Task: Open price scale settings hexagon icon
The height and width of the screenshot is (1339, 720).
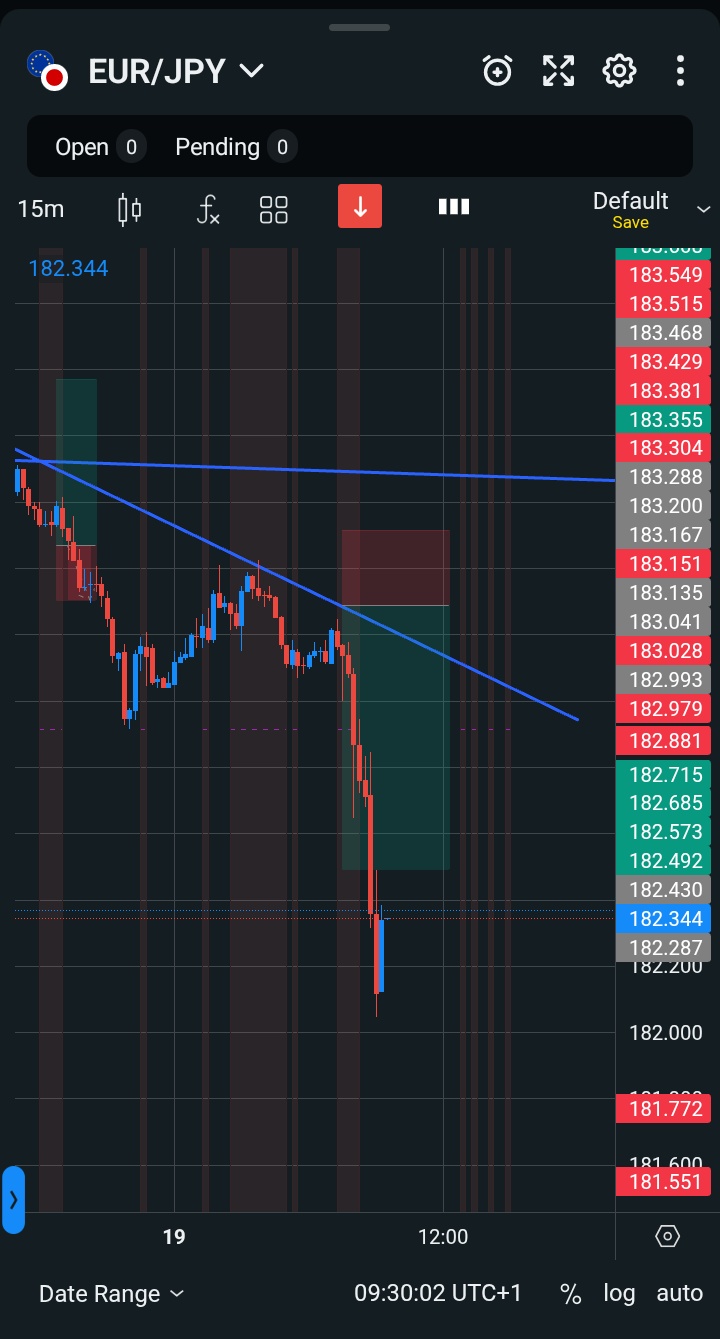Action: 667,1237
